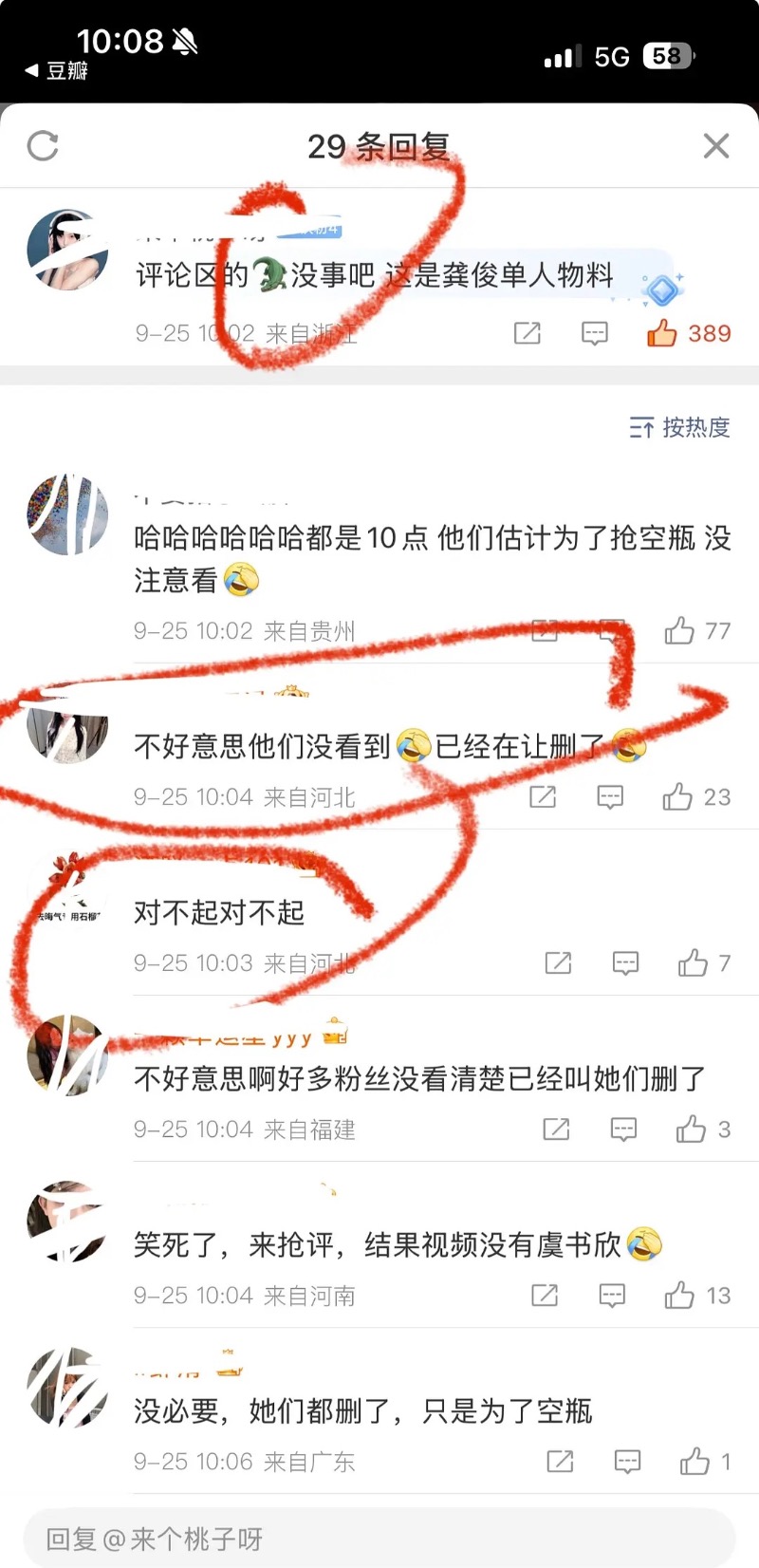
Task: Like the reply from 贵州 with 77 likes
Action: click(x=679, y=631)
